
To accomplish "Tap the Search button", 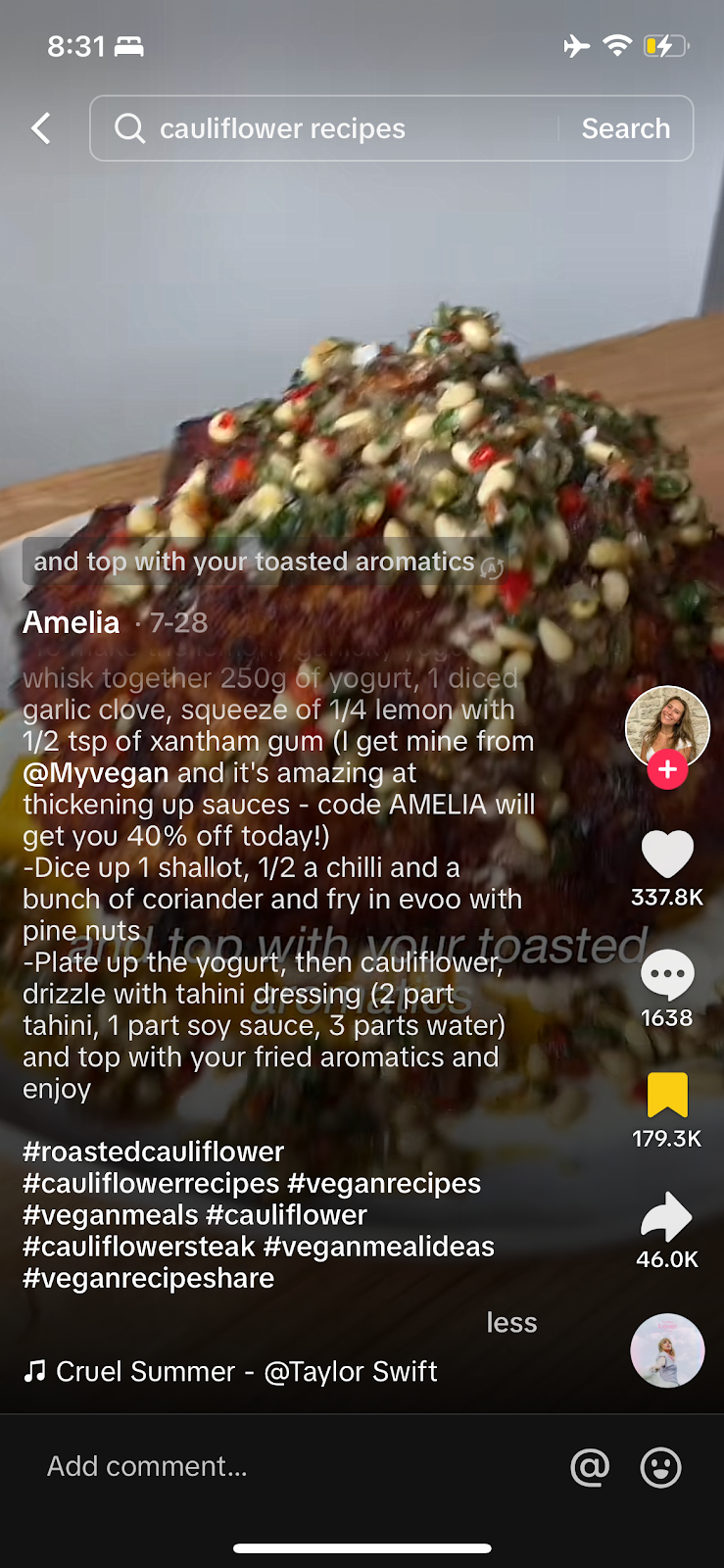I will point(625,128).
